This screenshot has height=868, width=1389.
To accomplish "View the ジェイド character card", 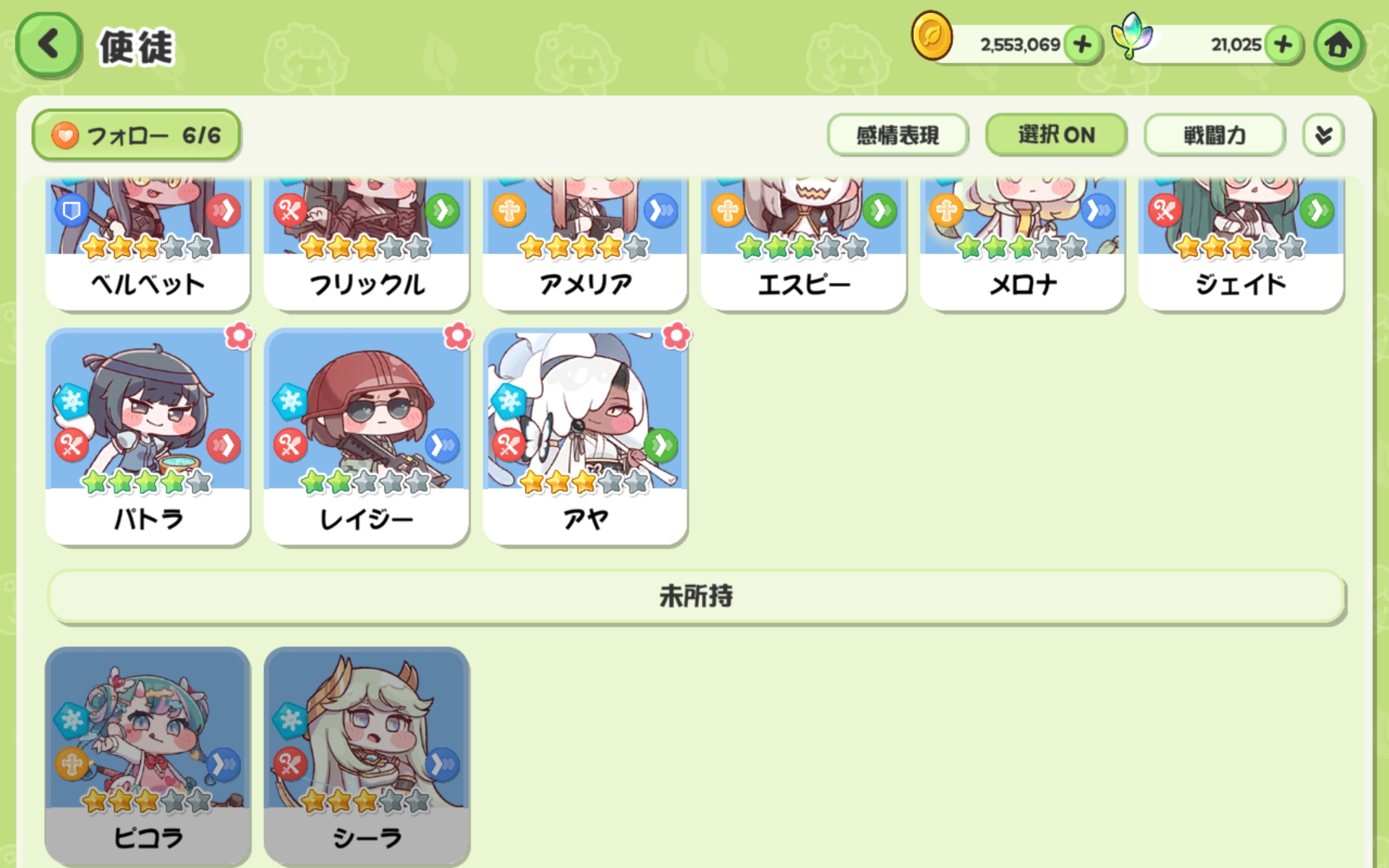I will point(1240,246).
